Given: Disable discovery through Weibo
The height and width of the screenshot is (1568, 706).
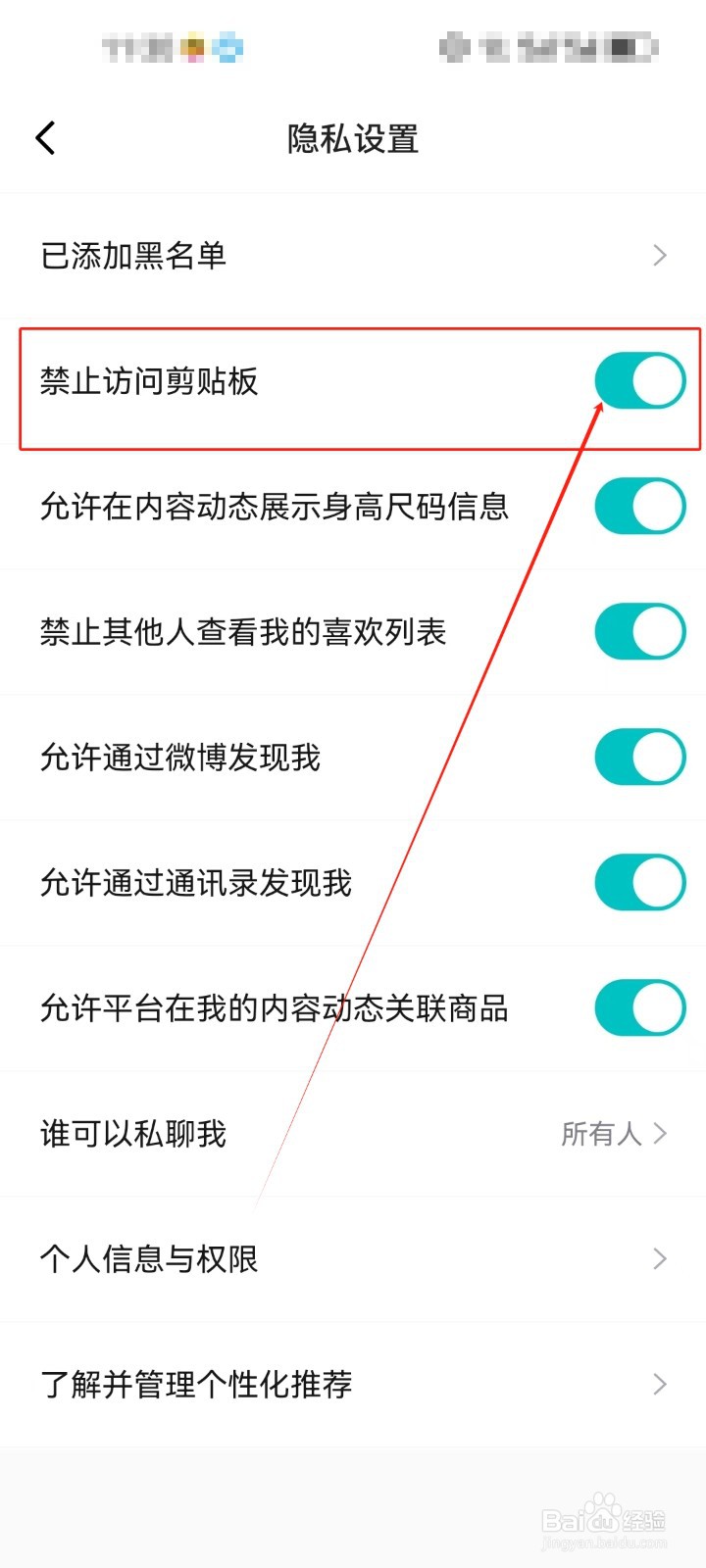Looking at the screenshot, I should pyautogui.click(x=639, y=757).
